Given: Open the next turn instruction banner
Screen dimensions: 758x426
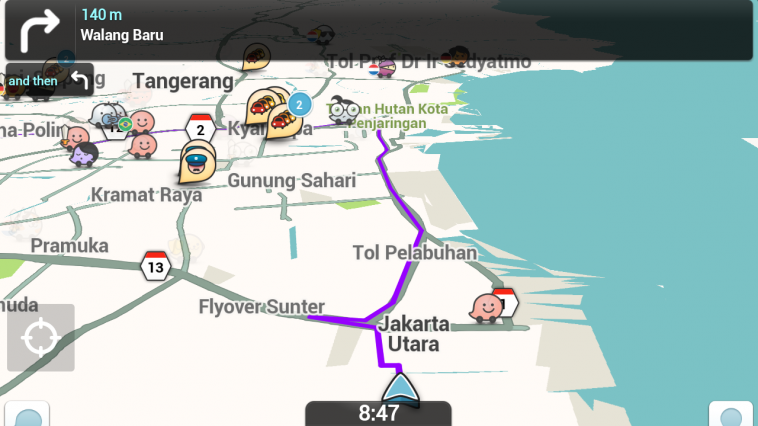Looking at the screenshot, I should tap(378, 28).
